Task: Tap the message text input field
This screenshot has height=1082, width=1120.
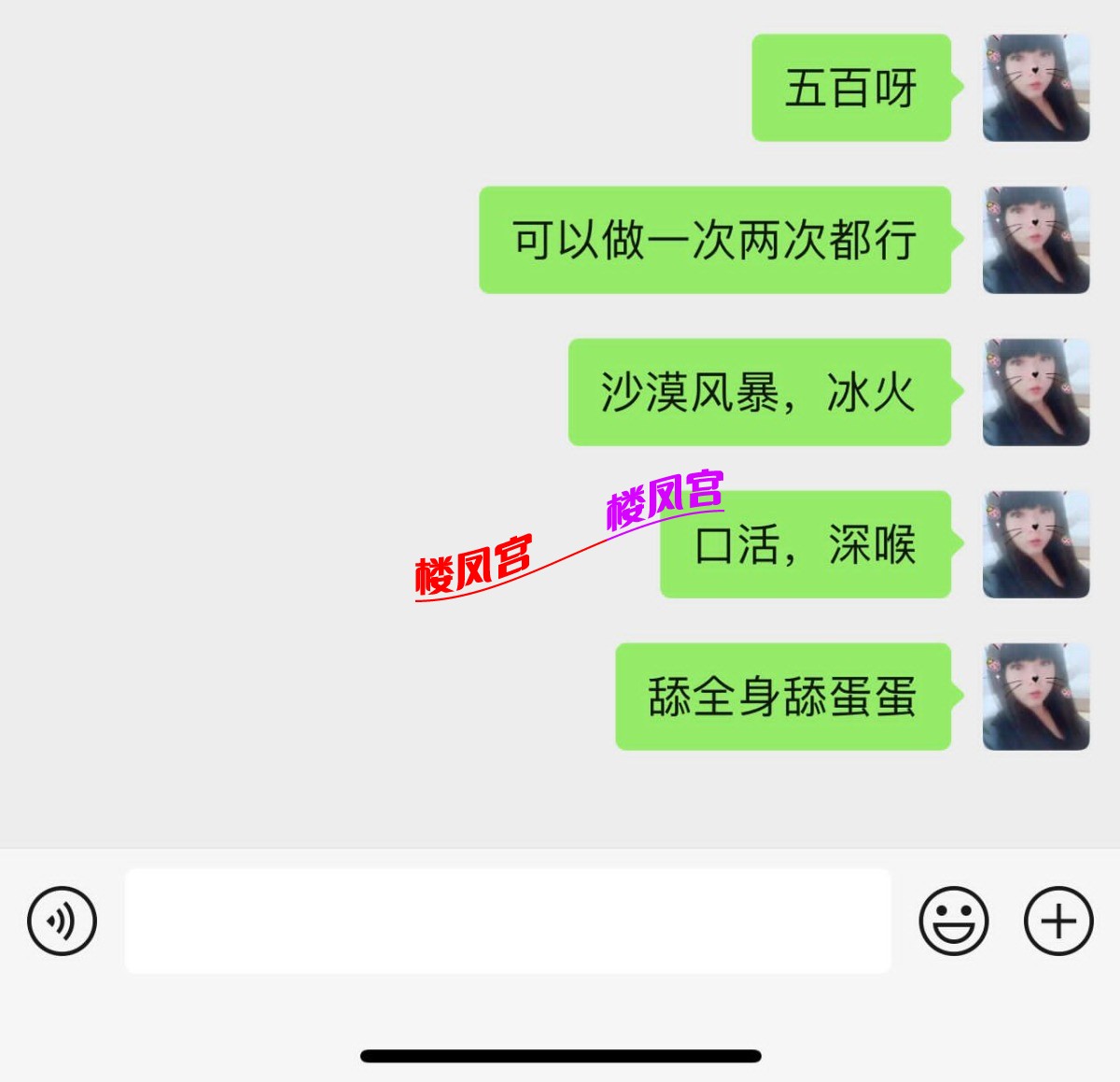Action: click(508, 921)
